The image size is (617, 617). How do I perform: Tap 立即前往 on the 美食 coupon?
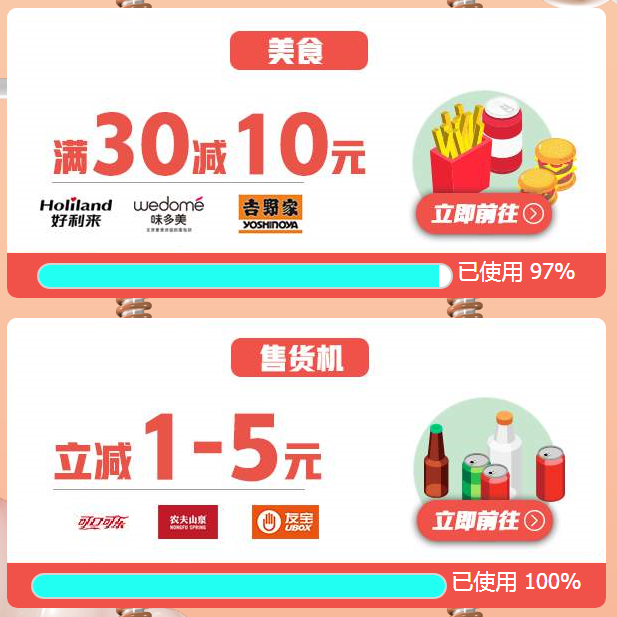tap(484, 213)
